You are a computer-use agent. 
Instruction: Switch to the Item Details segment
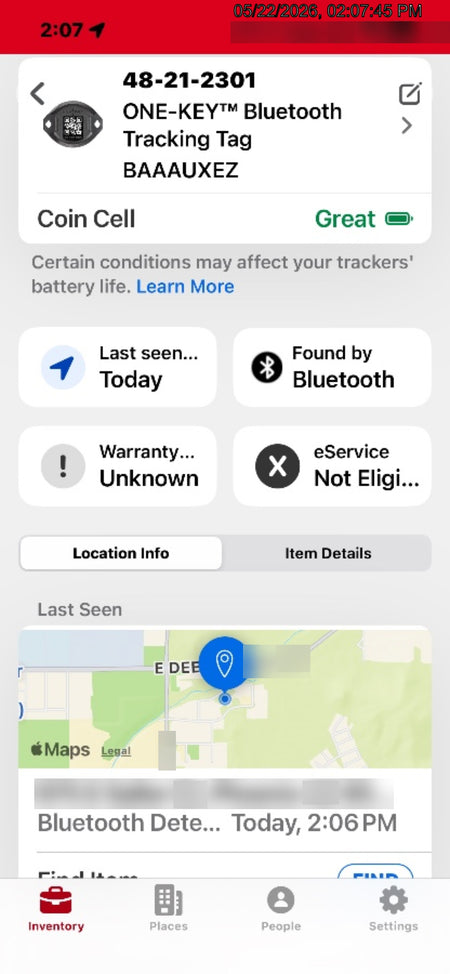pos(328,553)
